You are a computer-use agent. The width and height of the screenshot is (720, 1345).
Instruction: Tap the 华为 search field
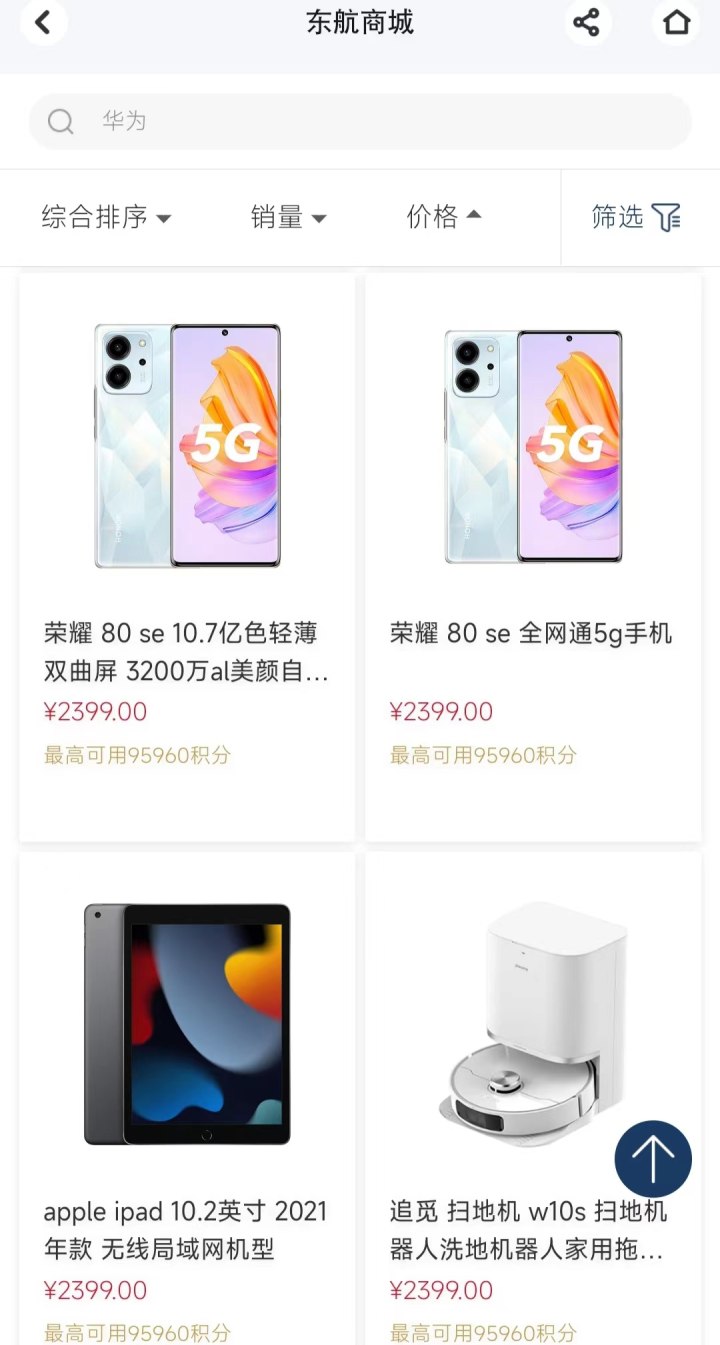click(x=360, y=122)
